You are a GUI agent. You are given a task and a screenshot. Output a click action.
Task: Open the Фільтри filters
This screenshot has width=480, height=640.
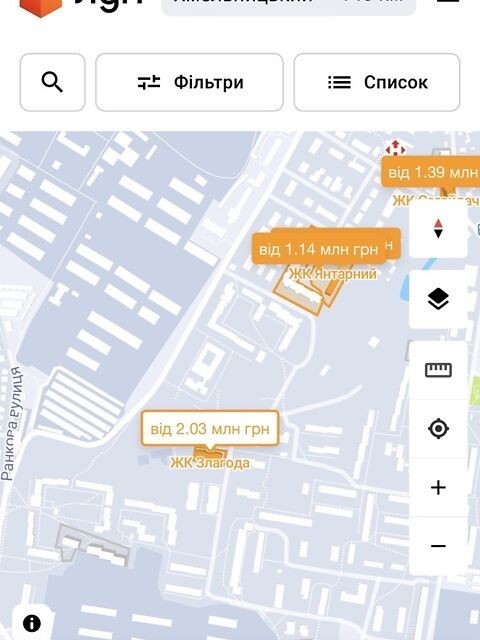pos(189,82)
